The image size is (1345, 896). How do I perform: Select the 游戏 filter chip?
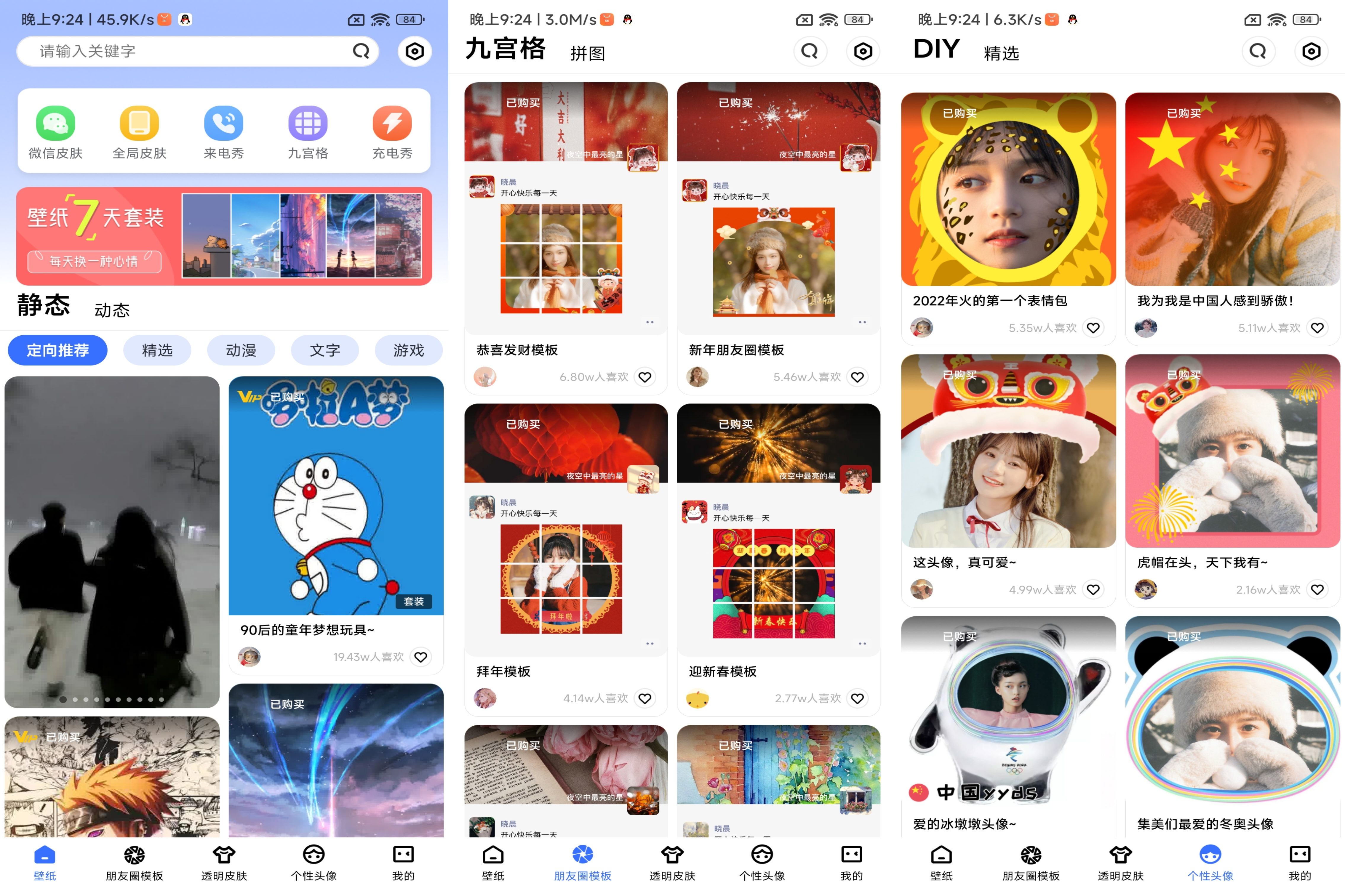[408, 350]
